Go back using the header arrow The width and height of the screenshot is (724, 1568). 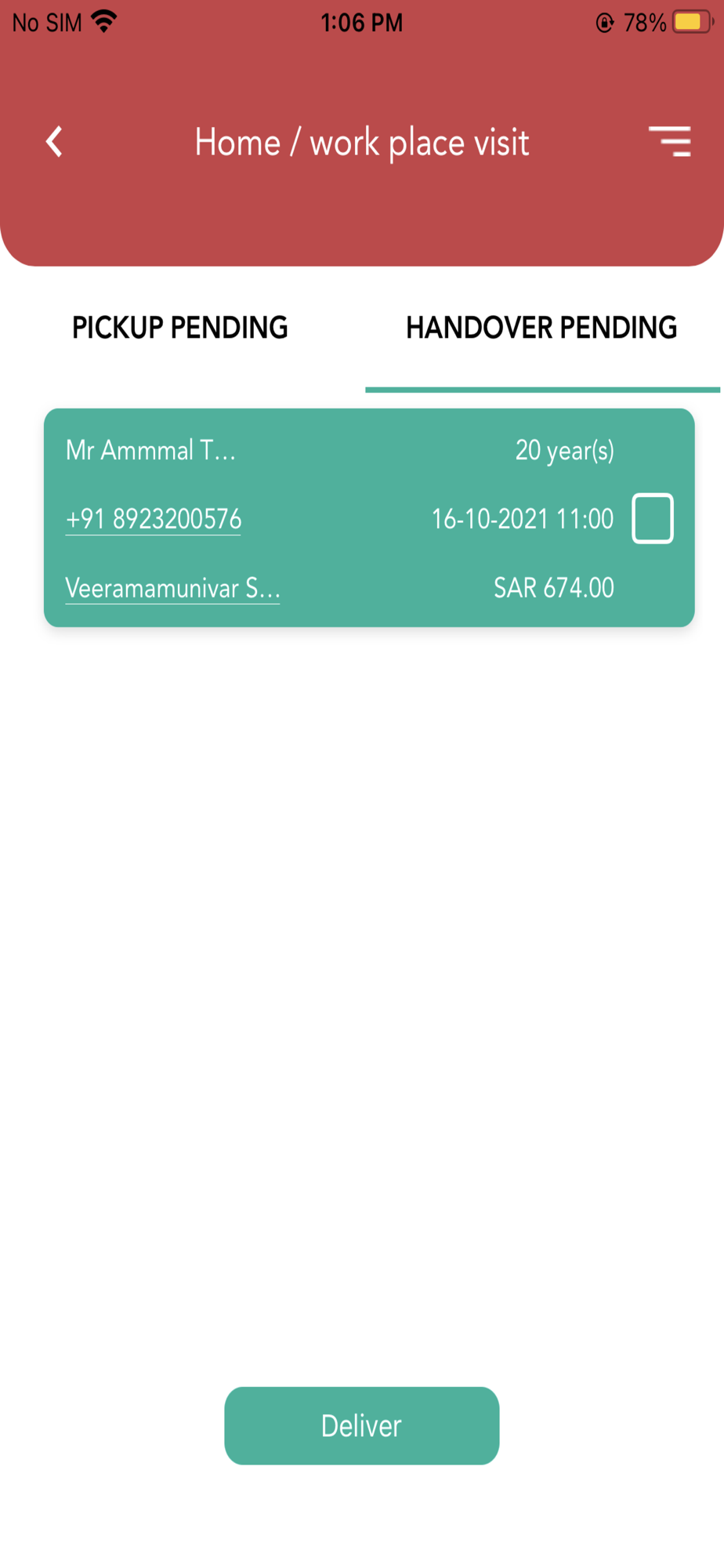pyautogui.click(x=54, y=142)
